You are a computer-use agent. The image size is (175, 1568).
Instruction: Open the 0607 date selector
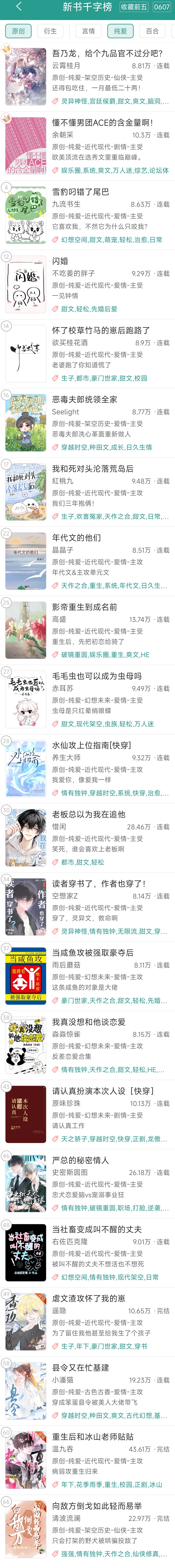tap(162, 7)
